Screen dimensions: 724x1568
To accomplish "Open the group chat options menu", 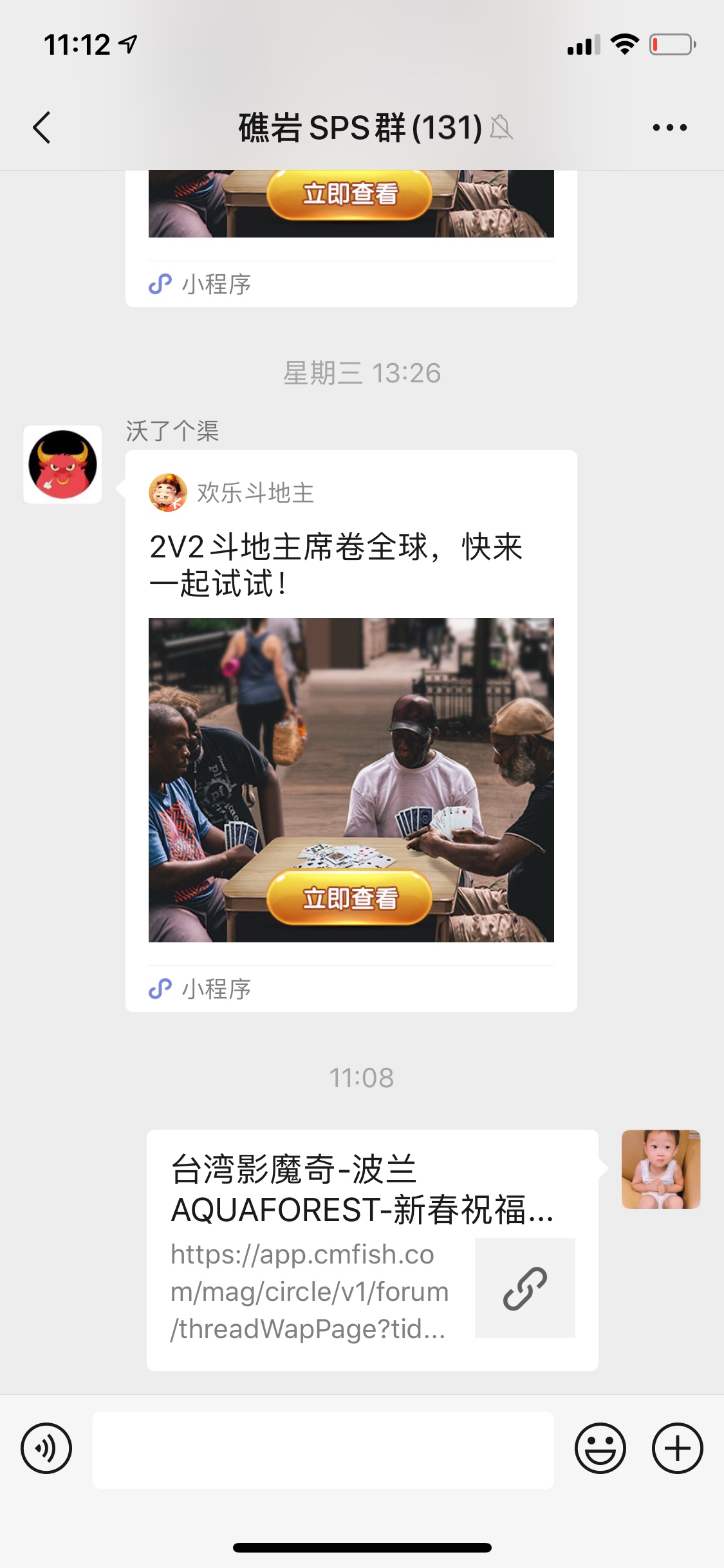I will click(x=669, y=127).
